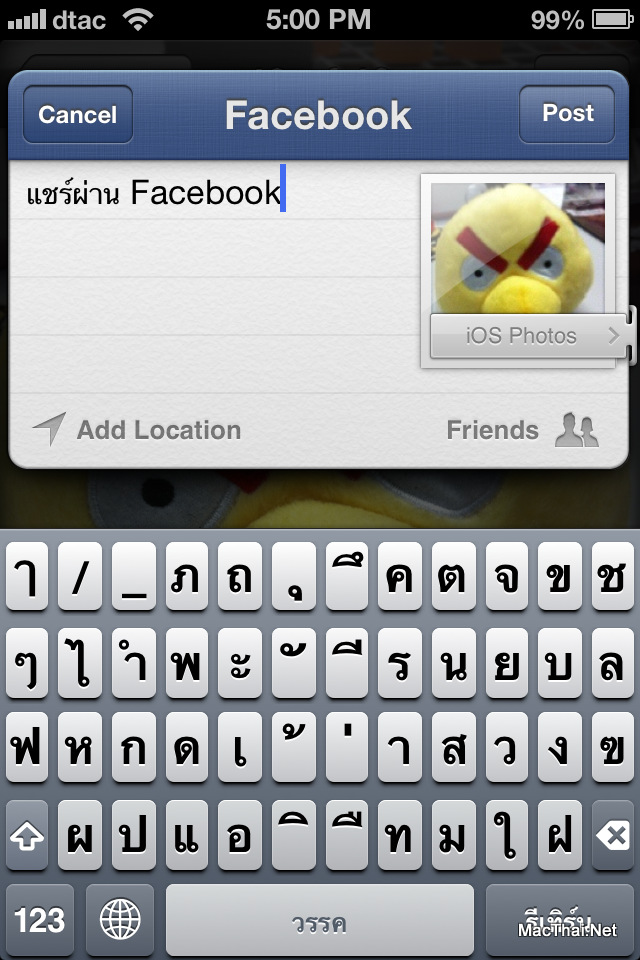Tap the shift key
The image size is (640, 960).
tap(28, 835)
